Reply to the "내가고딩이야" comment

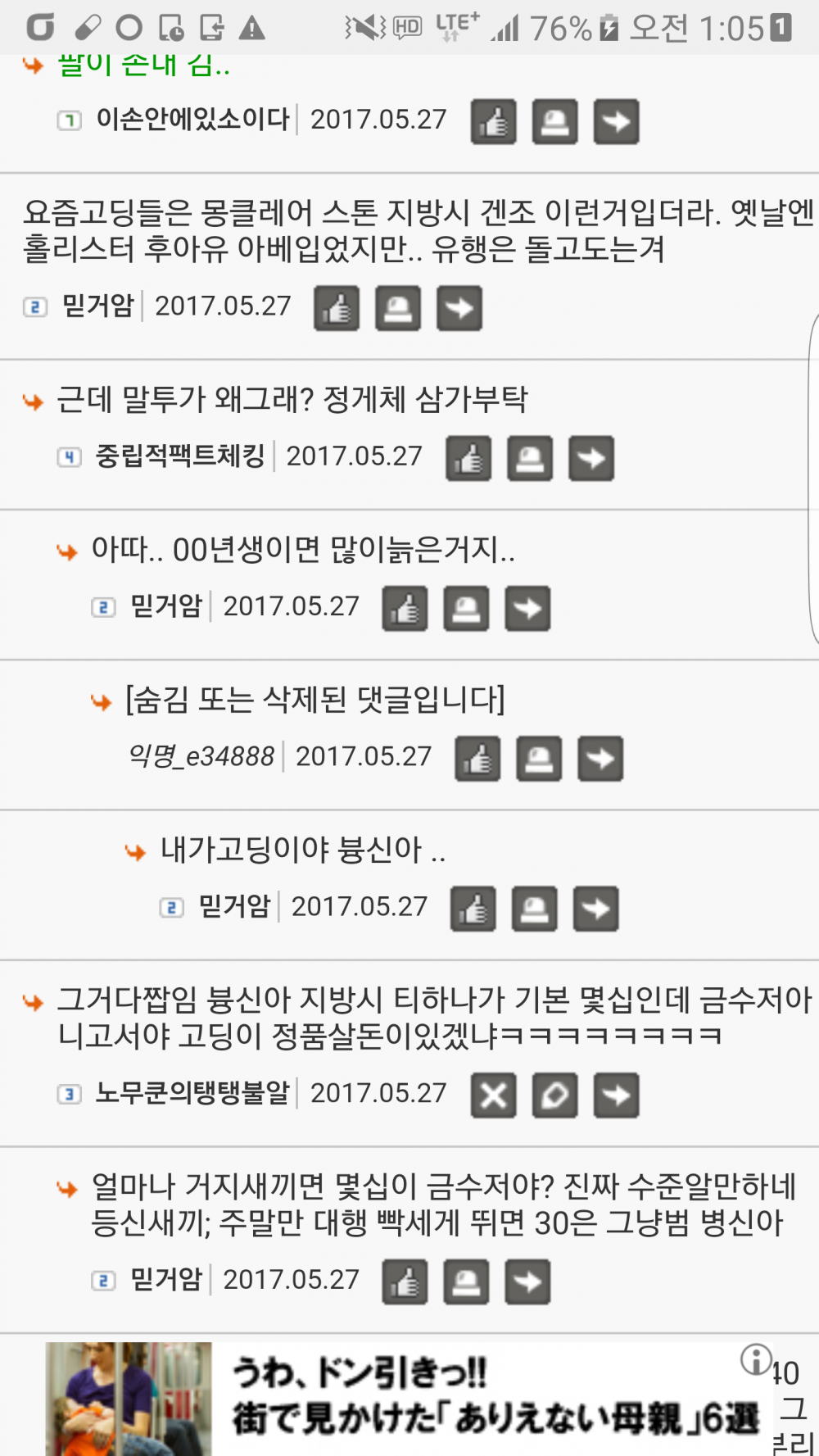595,908
